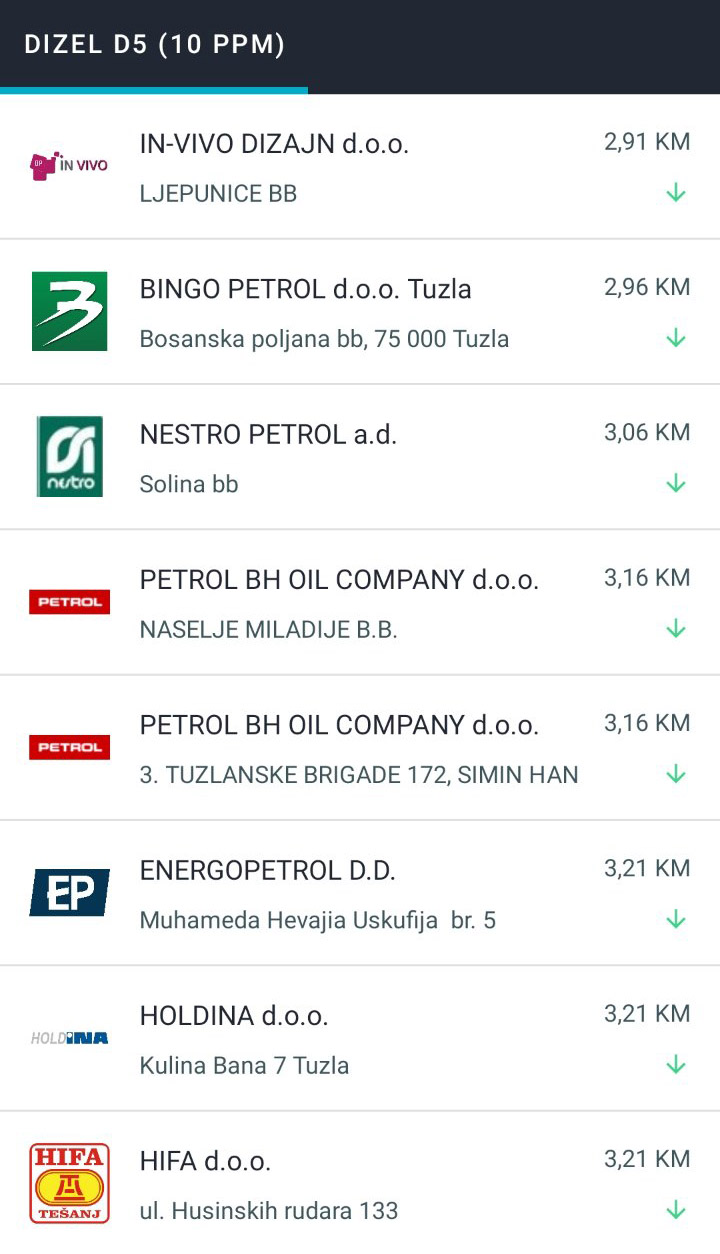The width and height of the screenshot is (720, 1254).
Task: Open HIFA d.o.o. station row
Action: tap(360, 1183)
